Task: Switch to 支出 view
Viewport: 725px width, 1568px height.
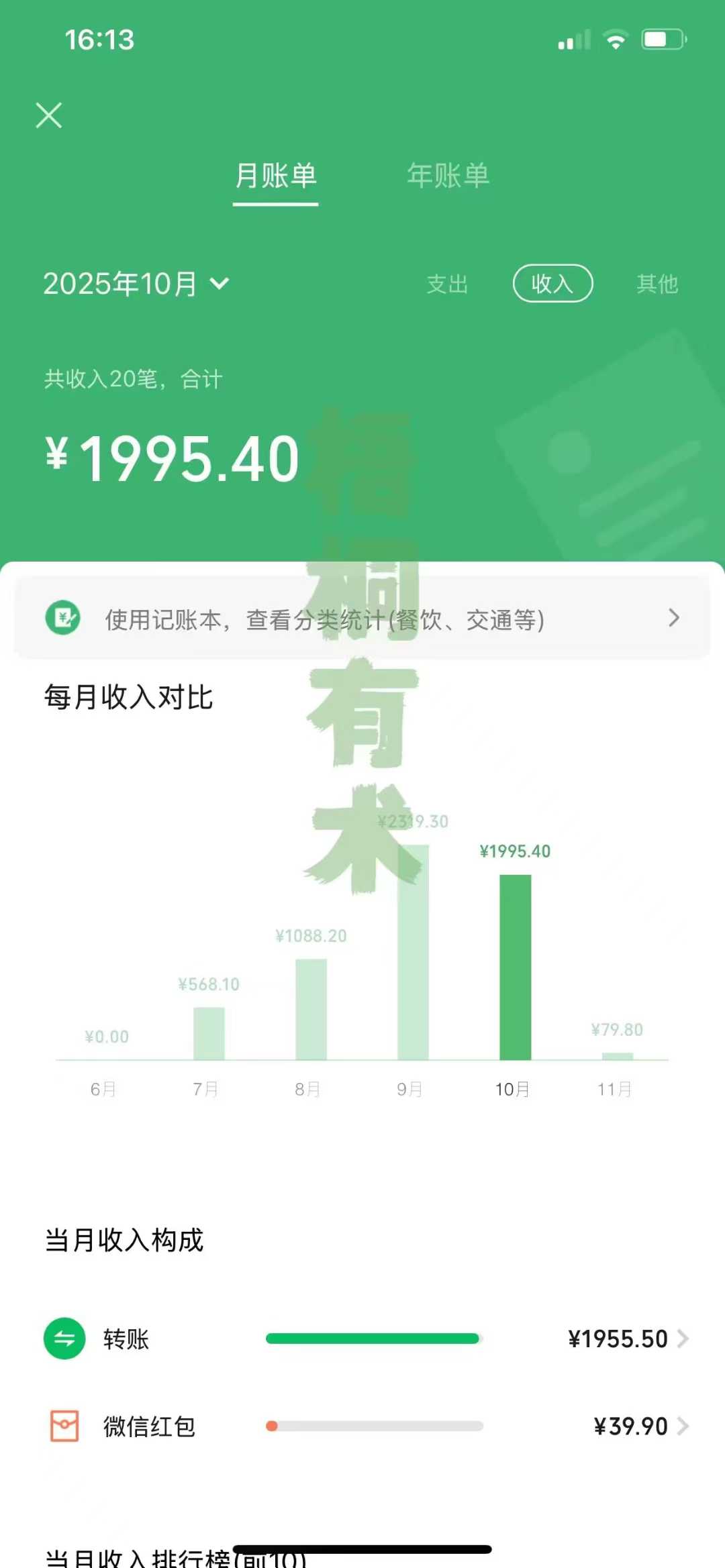Action: [447, 284]
